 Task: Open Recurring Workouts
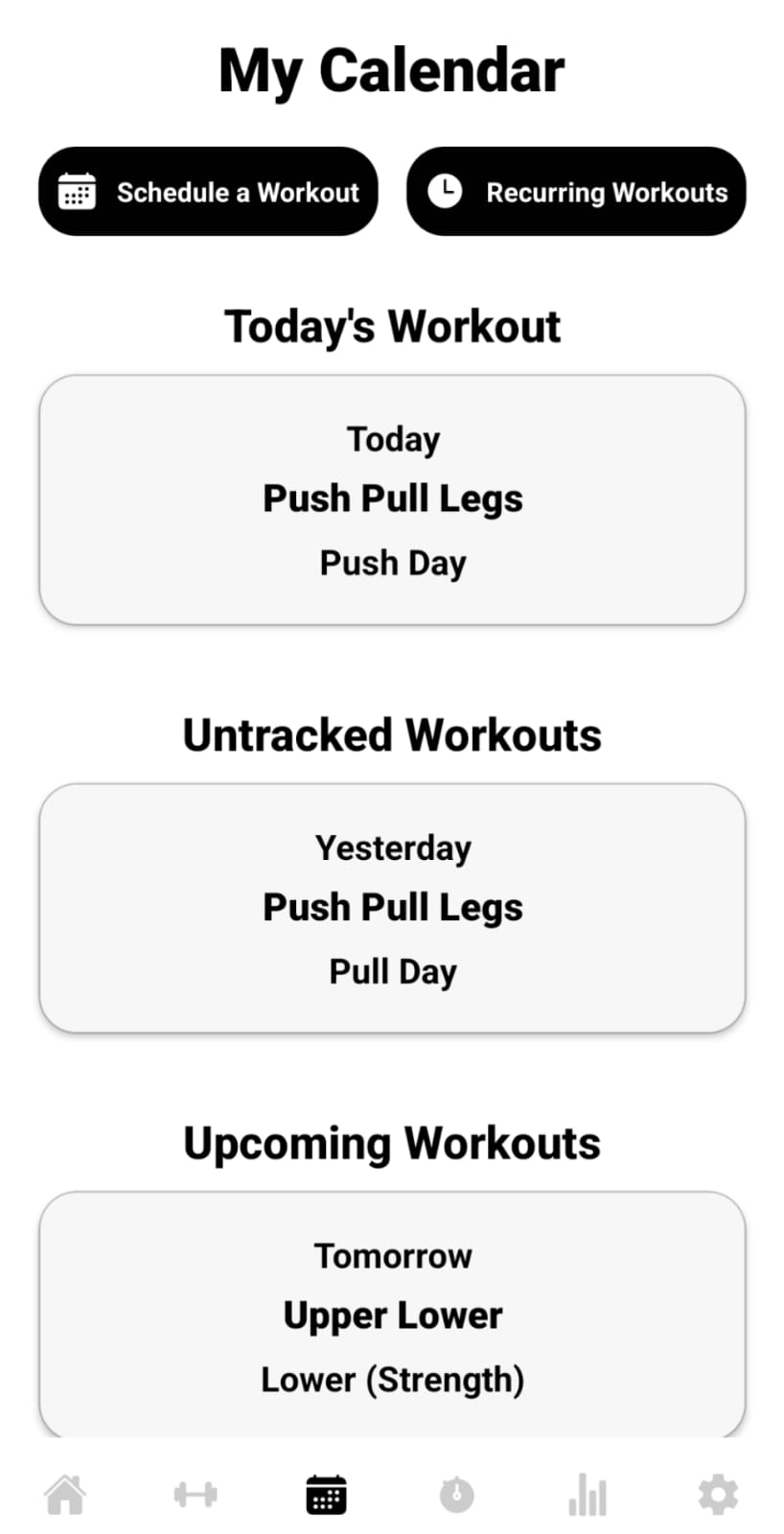tap(576, 191)
